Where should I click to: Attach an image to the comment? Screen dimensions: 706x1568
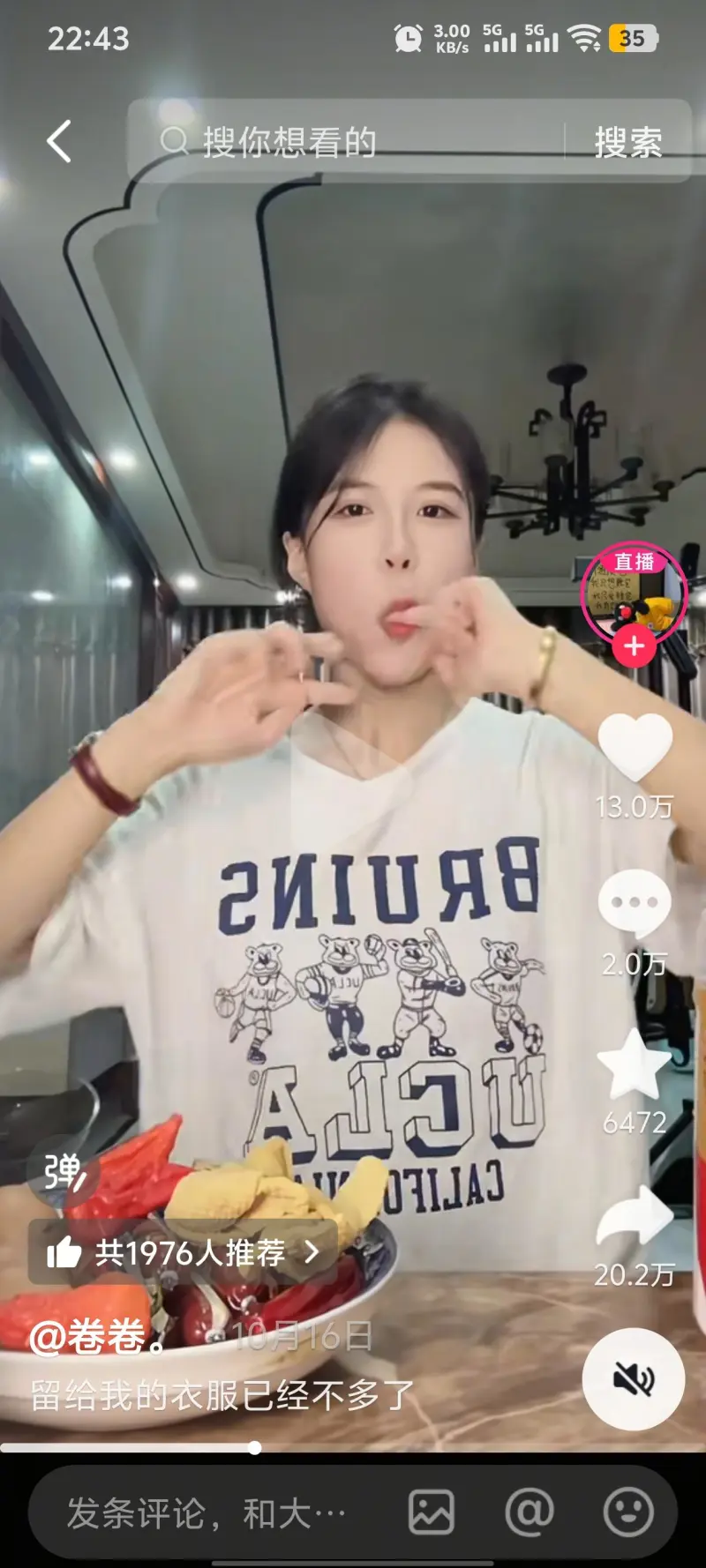[x=432, y=1513]
